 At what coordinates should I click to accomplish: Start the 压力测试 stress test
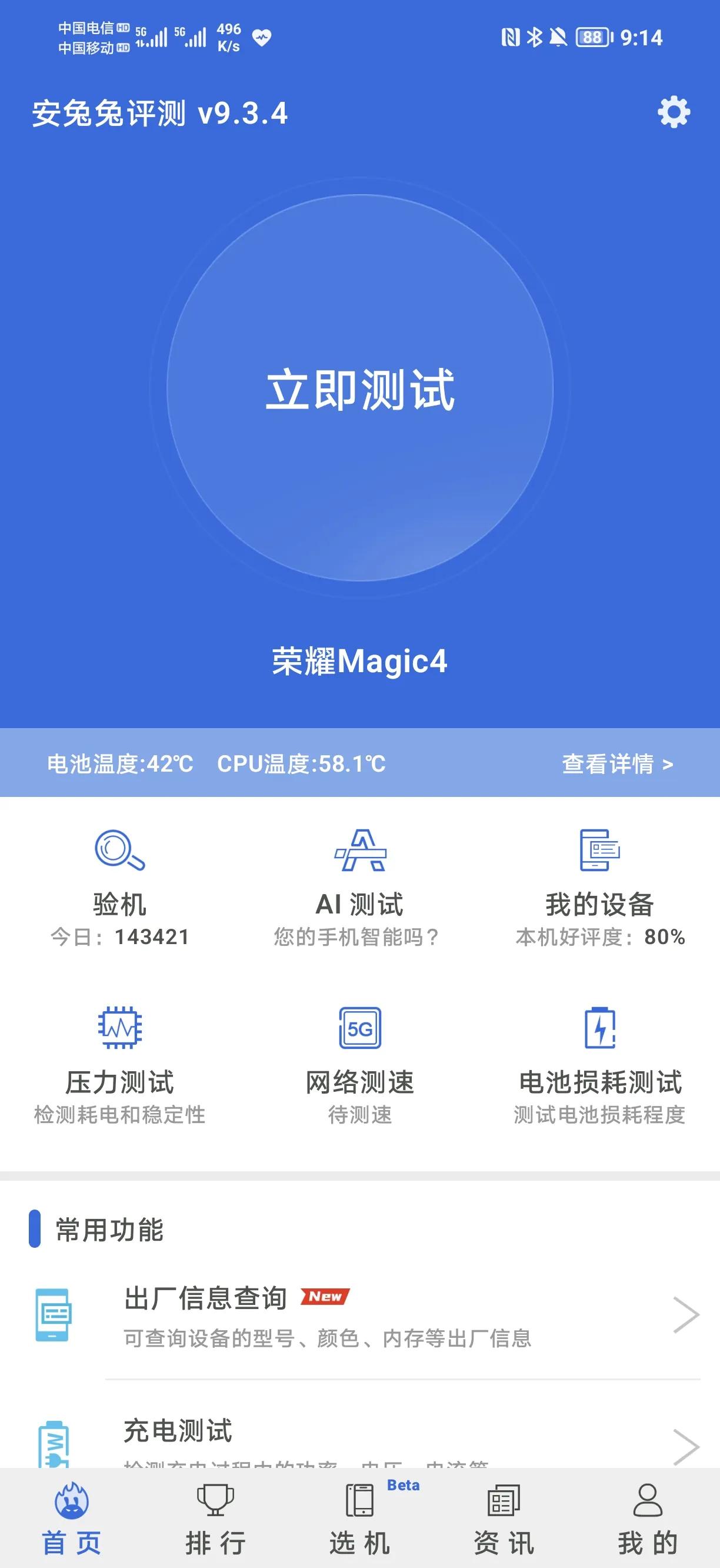pyautogui.click(x=120, y=1065)
